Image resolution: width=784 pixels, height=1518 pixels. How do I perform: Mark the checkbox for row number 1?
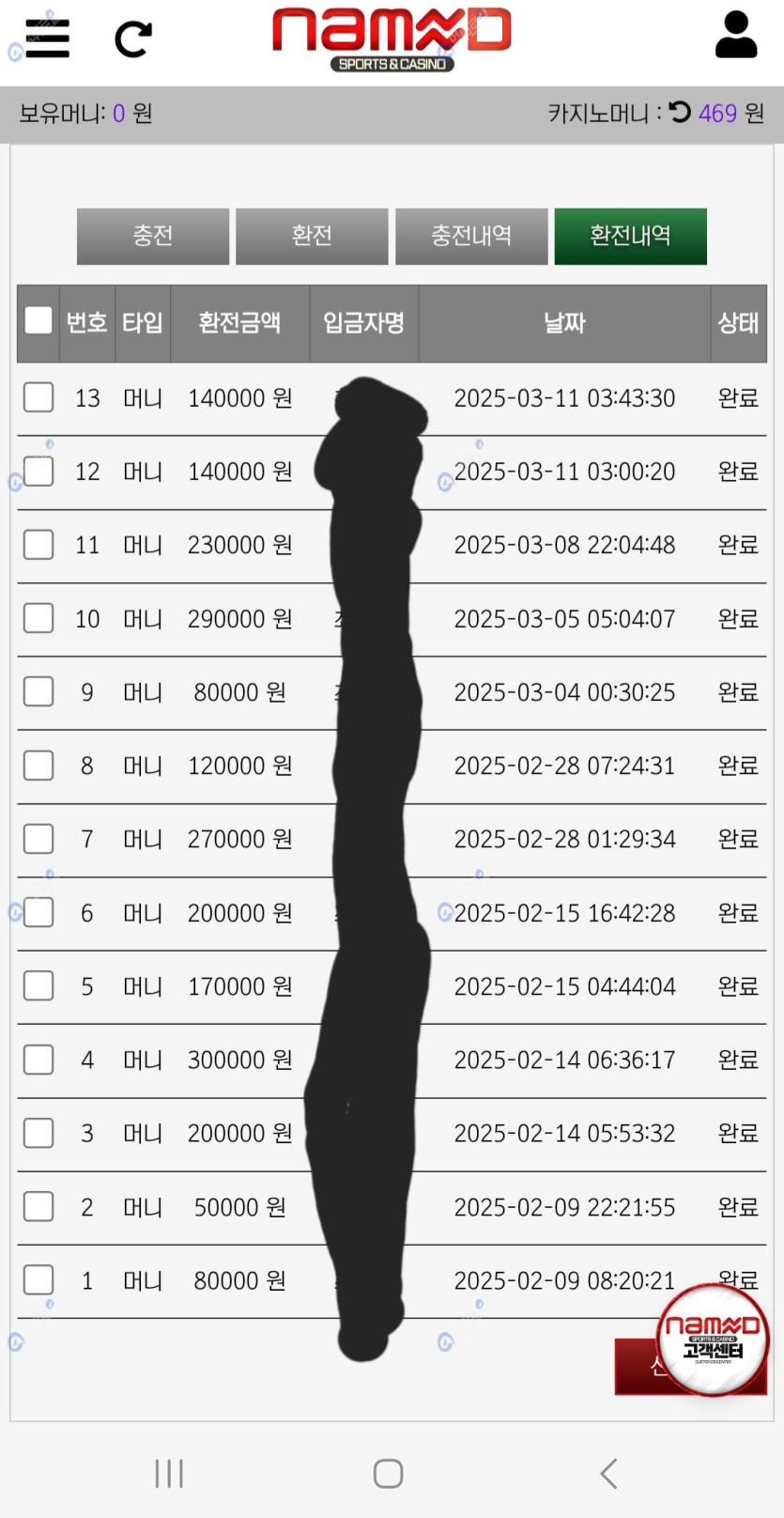coord(38,1279)
